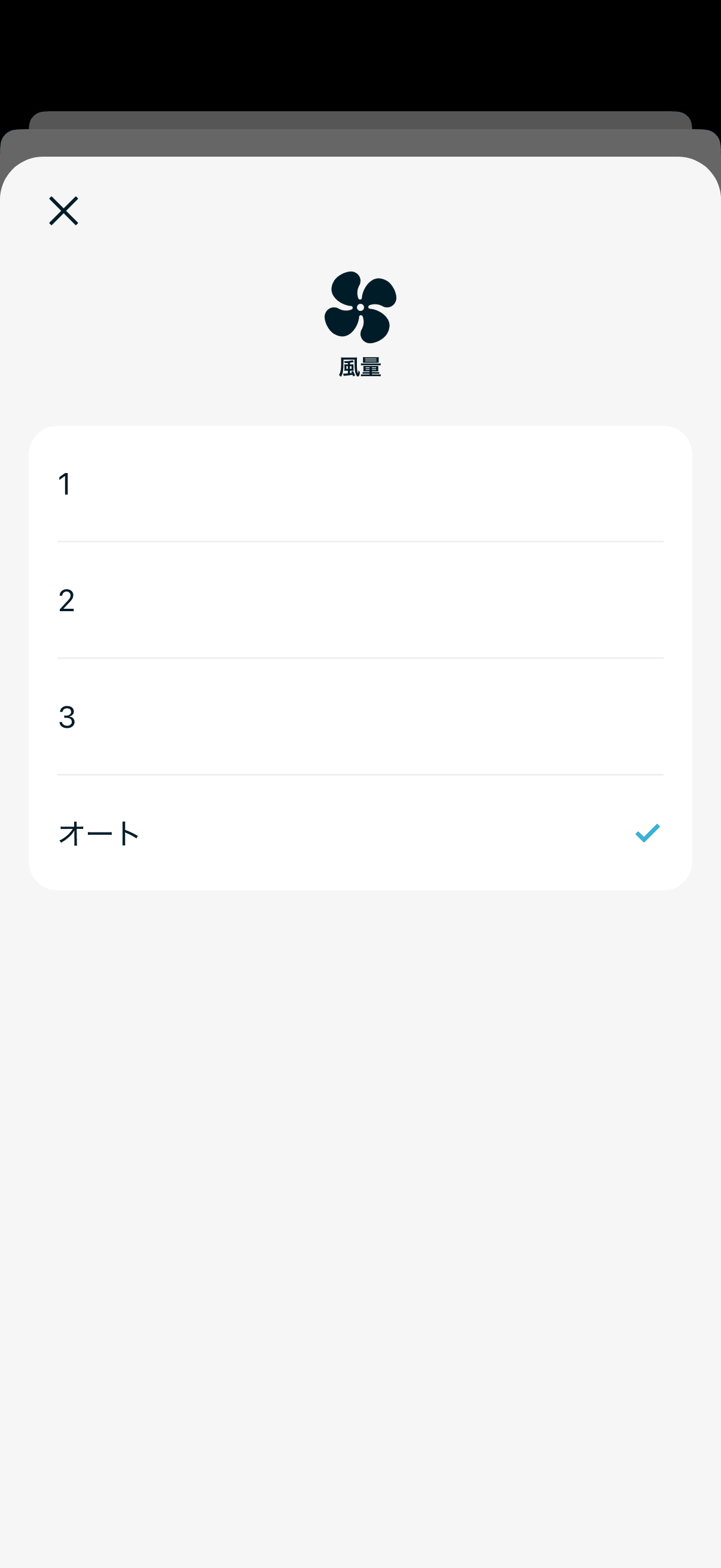Select the オート fan option
Viewport: 721px width, 1568px height.
359,832
